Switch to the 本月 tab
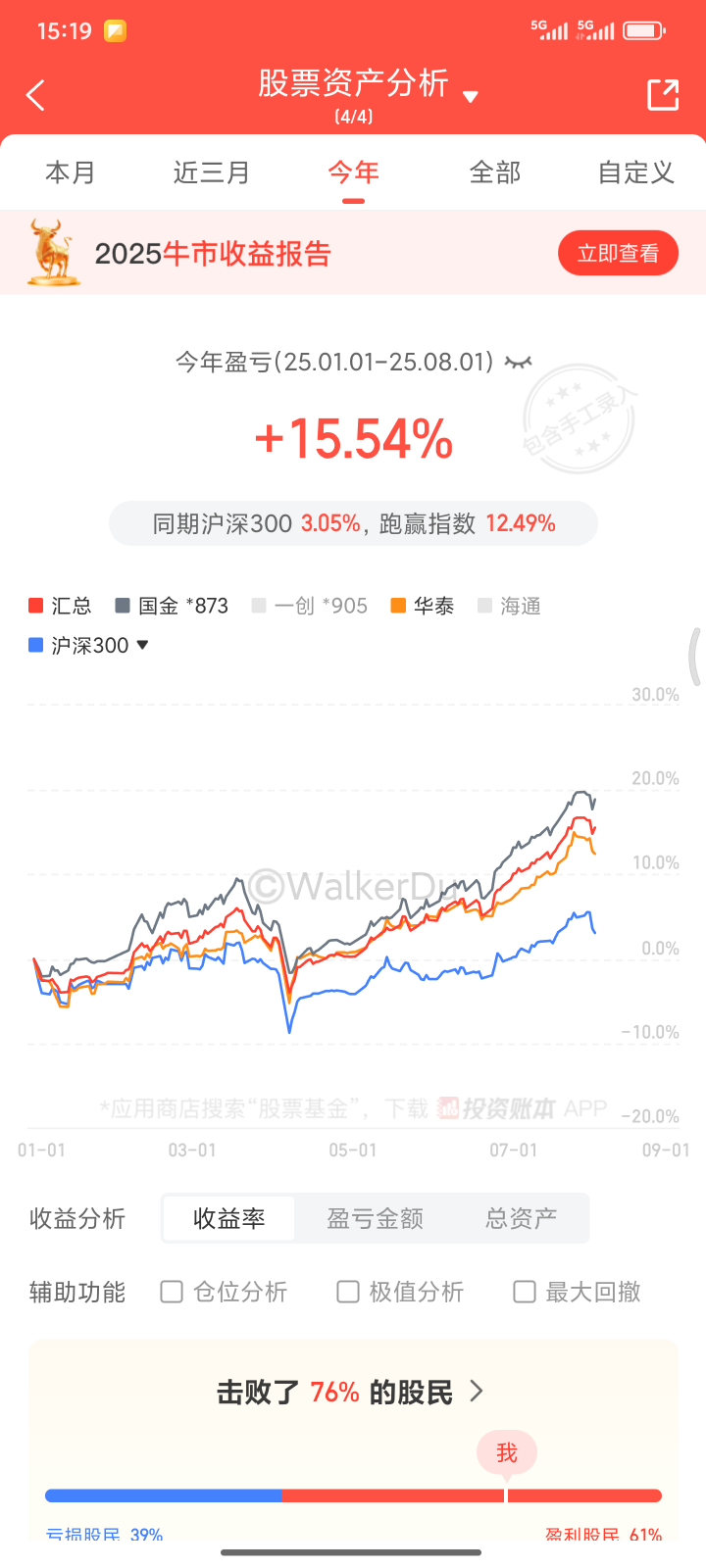706x1568 pixels. click(71, 173)
